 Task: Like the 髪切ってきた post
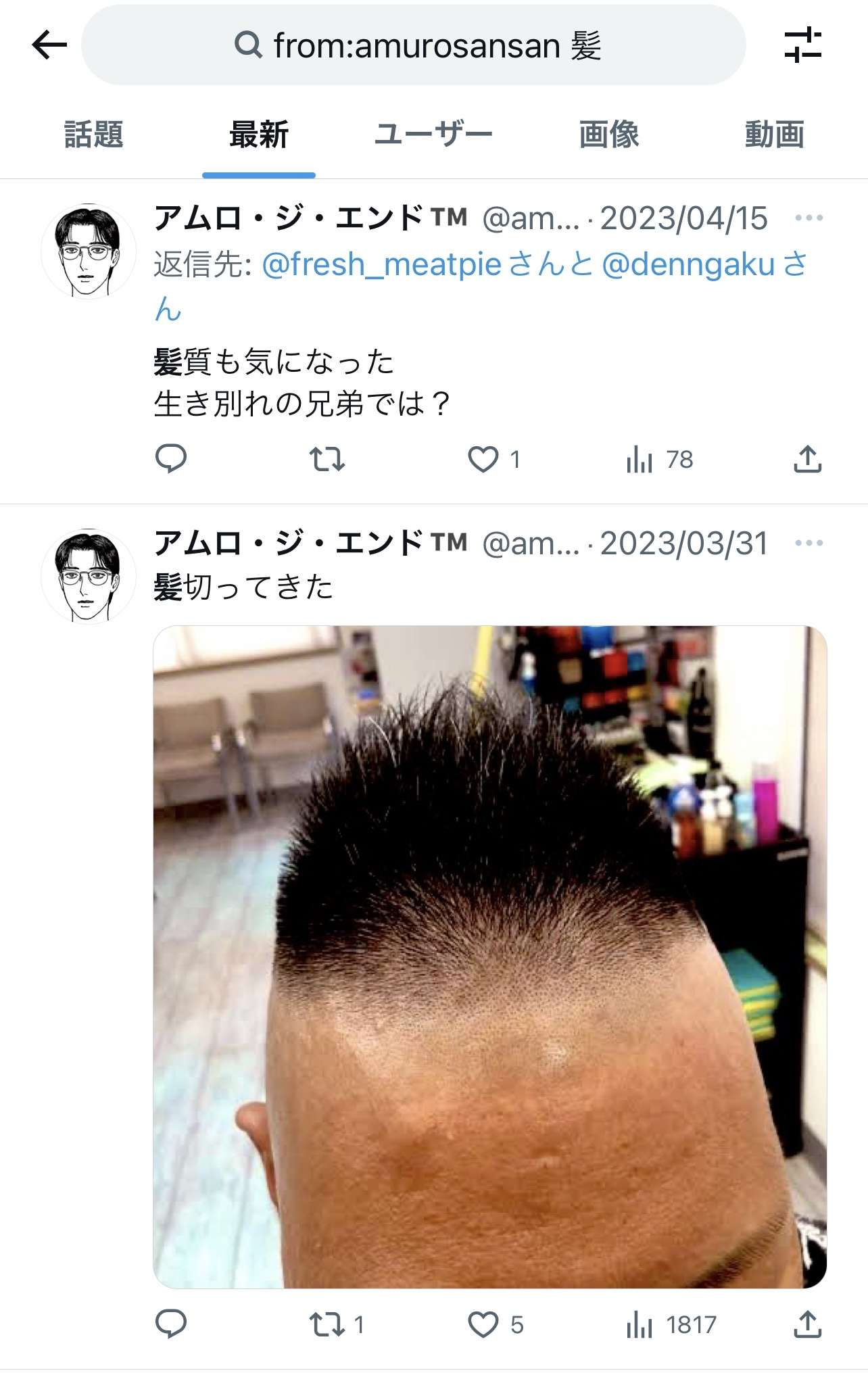coord(483,1324)
